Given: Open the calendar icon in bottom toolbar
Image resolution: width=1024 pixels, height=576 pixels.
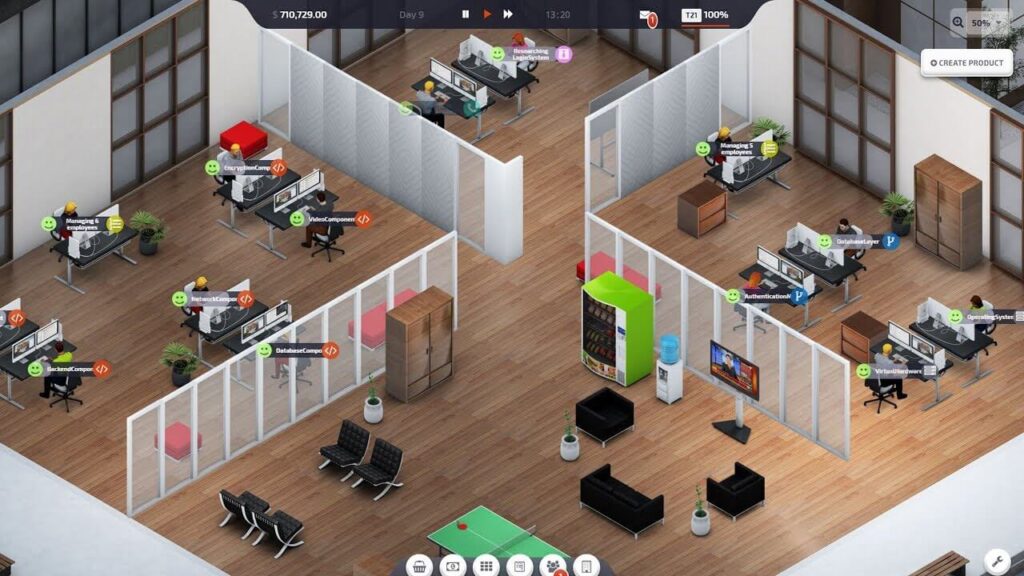Looking at the screenshot, I should click(x=518, y=565).
